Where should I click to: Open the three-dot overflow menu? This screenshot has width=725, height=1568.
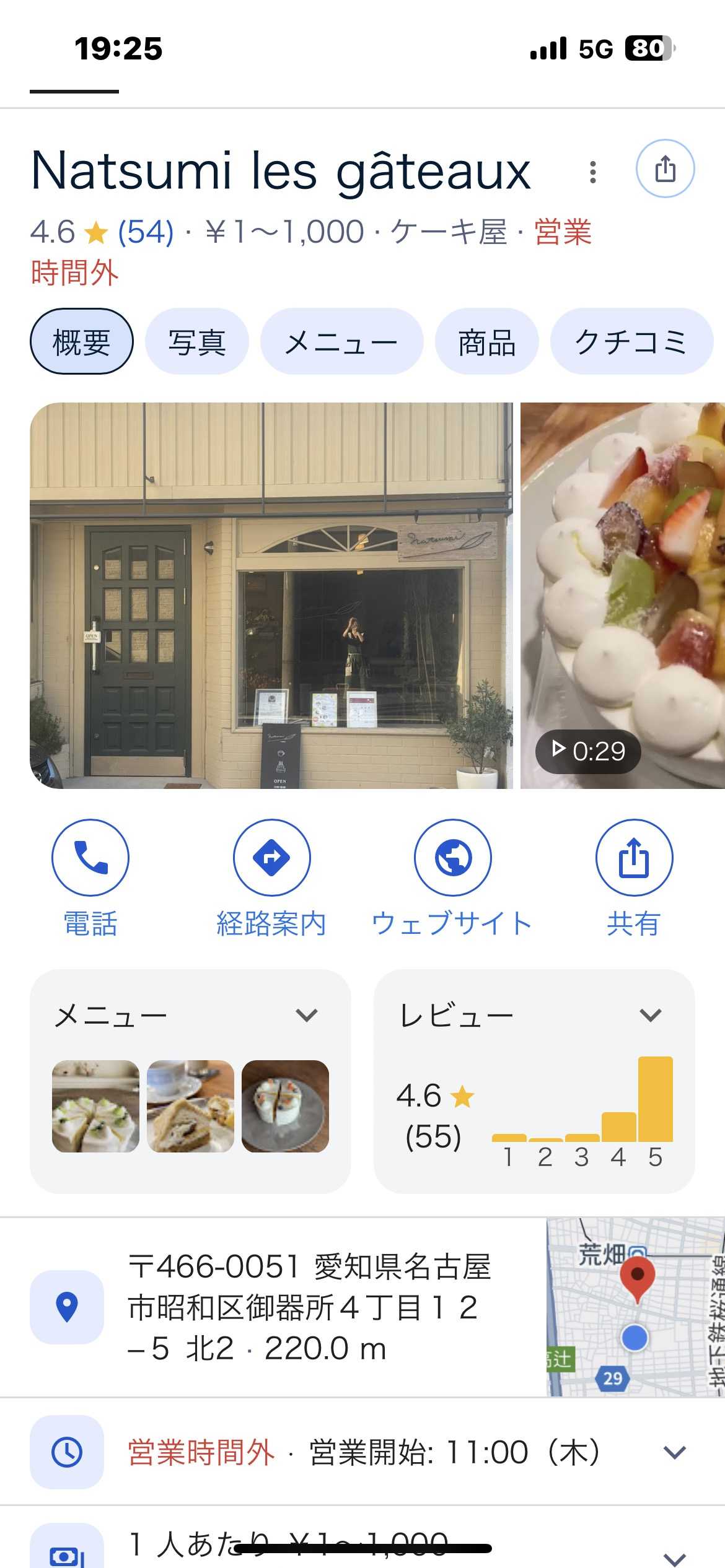pos(593,172)
